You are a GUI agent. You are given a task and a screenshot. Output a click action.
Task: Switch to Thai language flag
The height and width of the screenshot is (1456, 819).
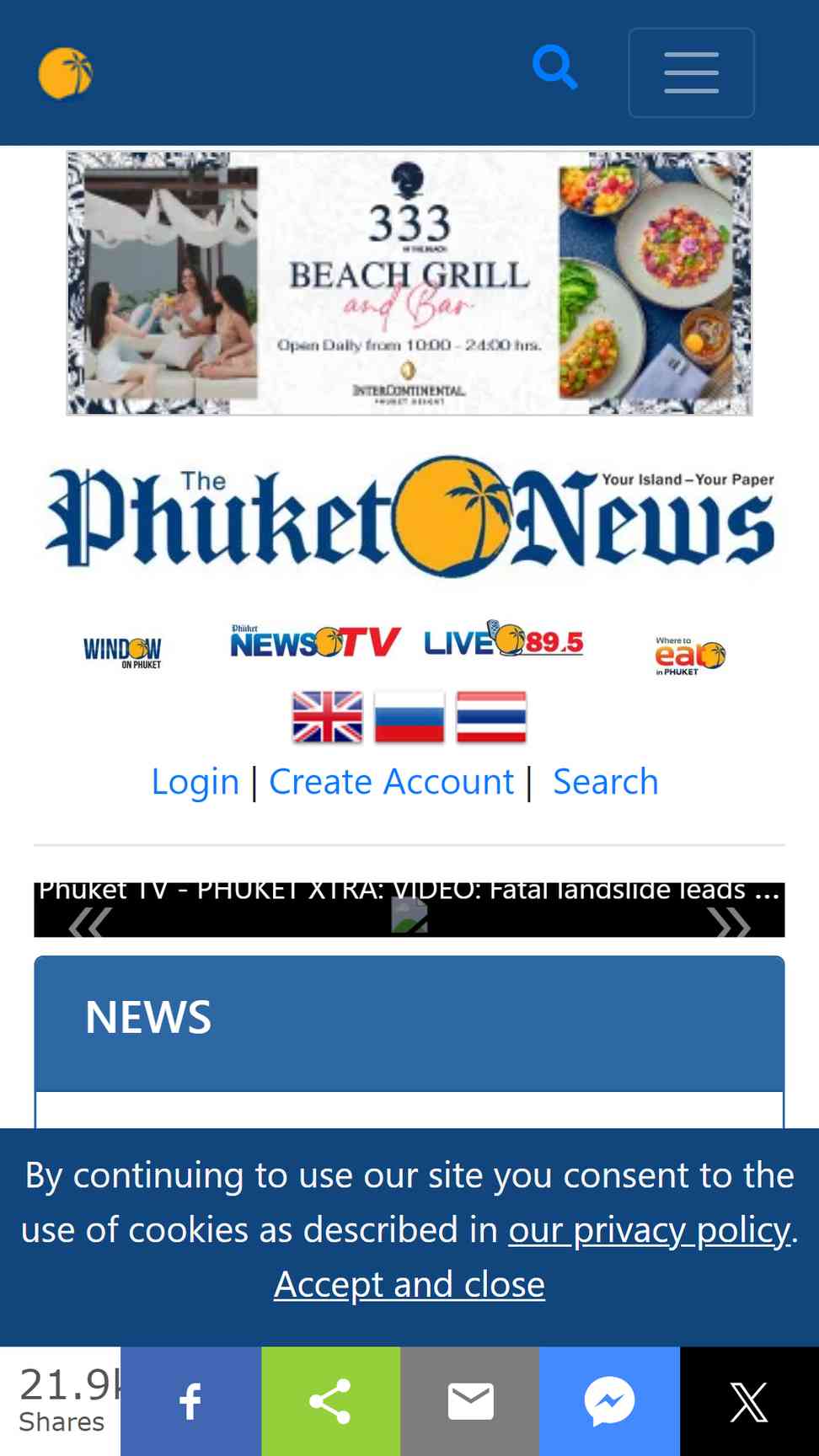(491, 717)
